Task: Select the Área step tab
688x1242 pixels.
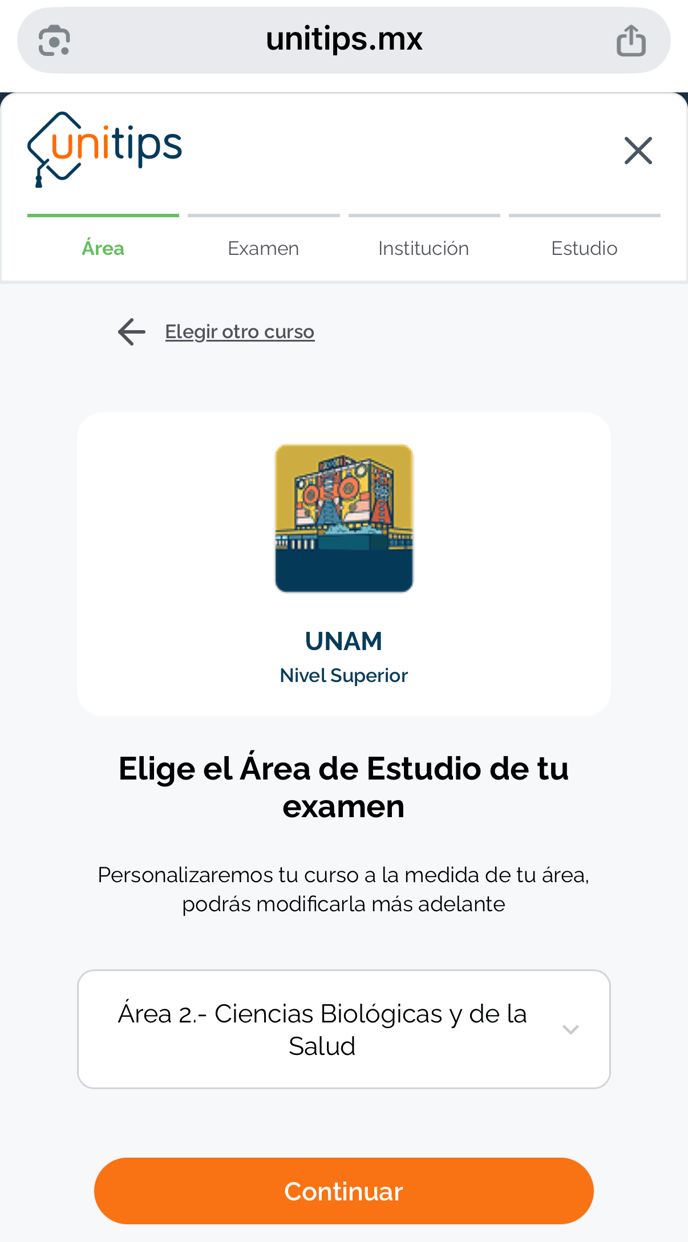Action: tap(103, 248)
